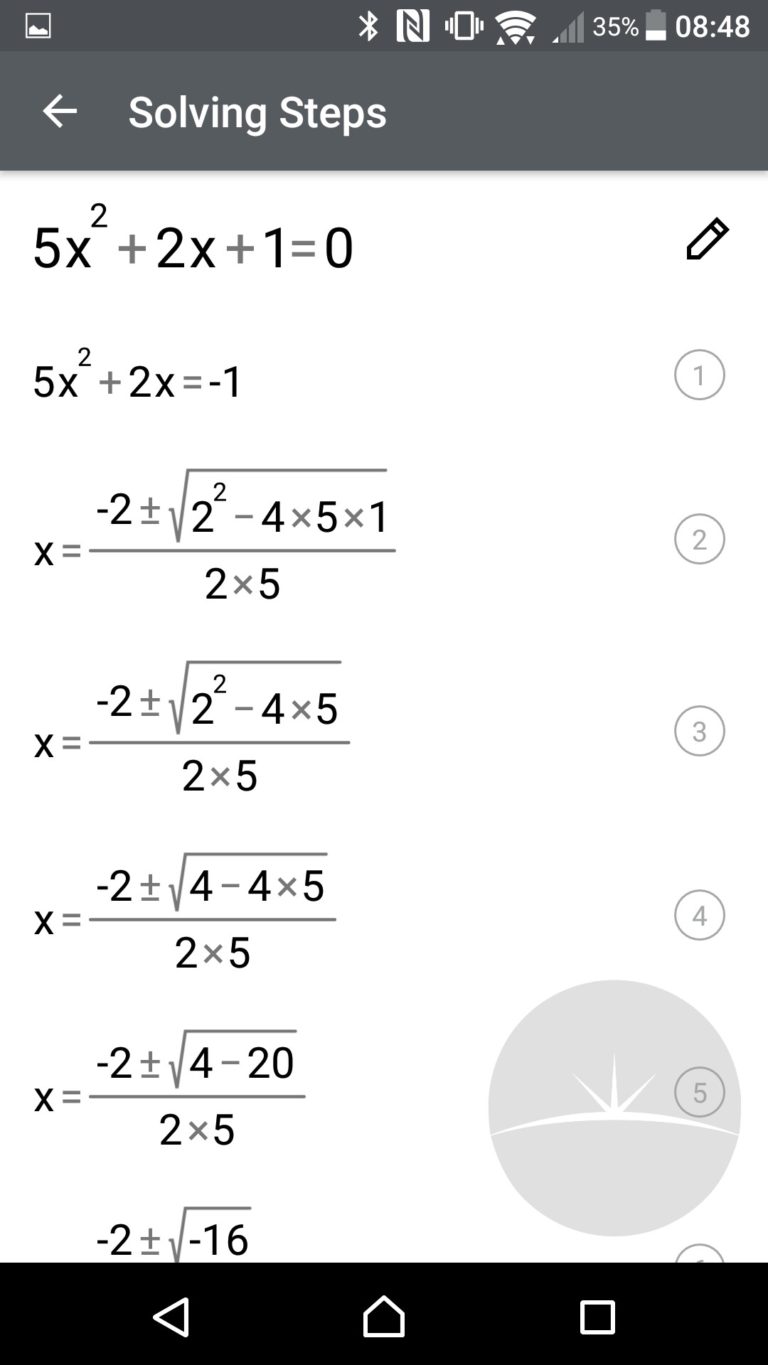Open recent apps from navigation bar
Image resolution: width=768 pixels, height=1365 pixels.
point(597,1317)
